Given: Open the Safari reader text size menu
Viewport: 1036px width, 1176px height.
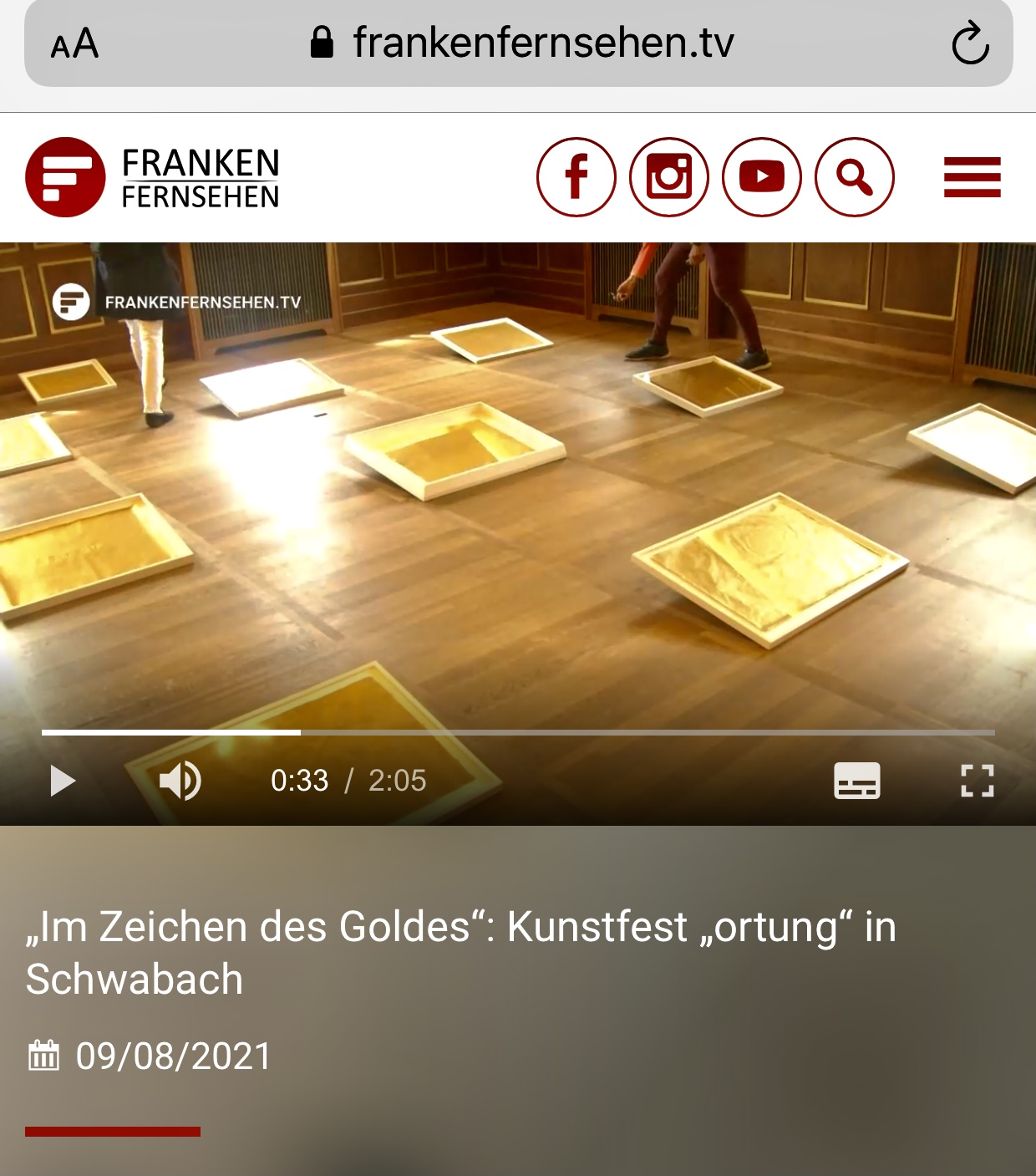Looking at the screenshot, I should pos(74,43).
